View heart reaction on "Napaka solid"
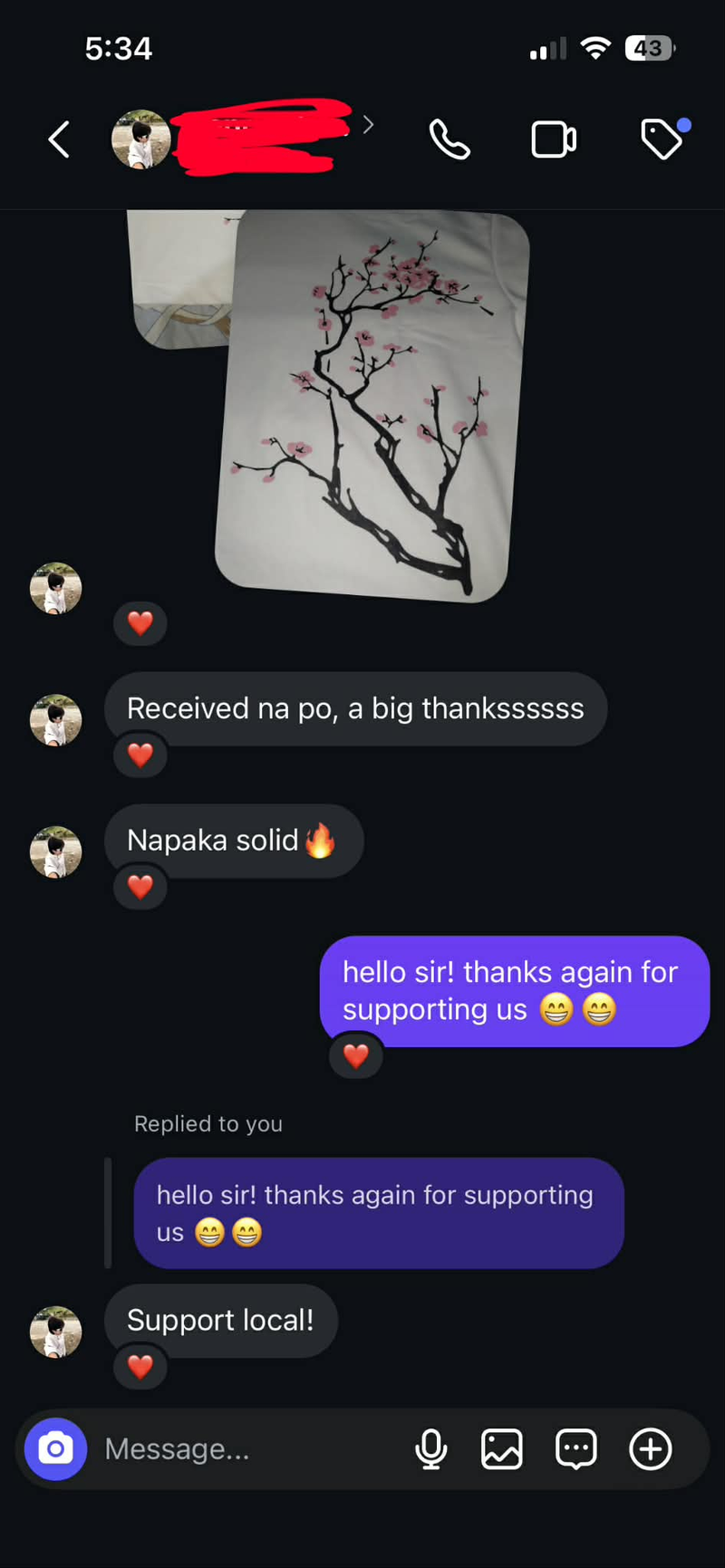Viewport: 725px width, 1568px height. tap(140, 887)
